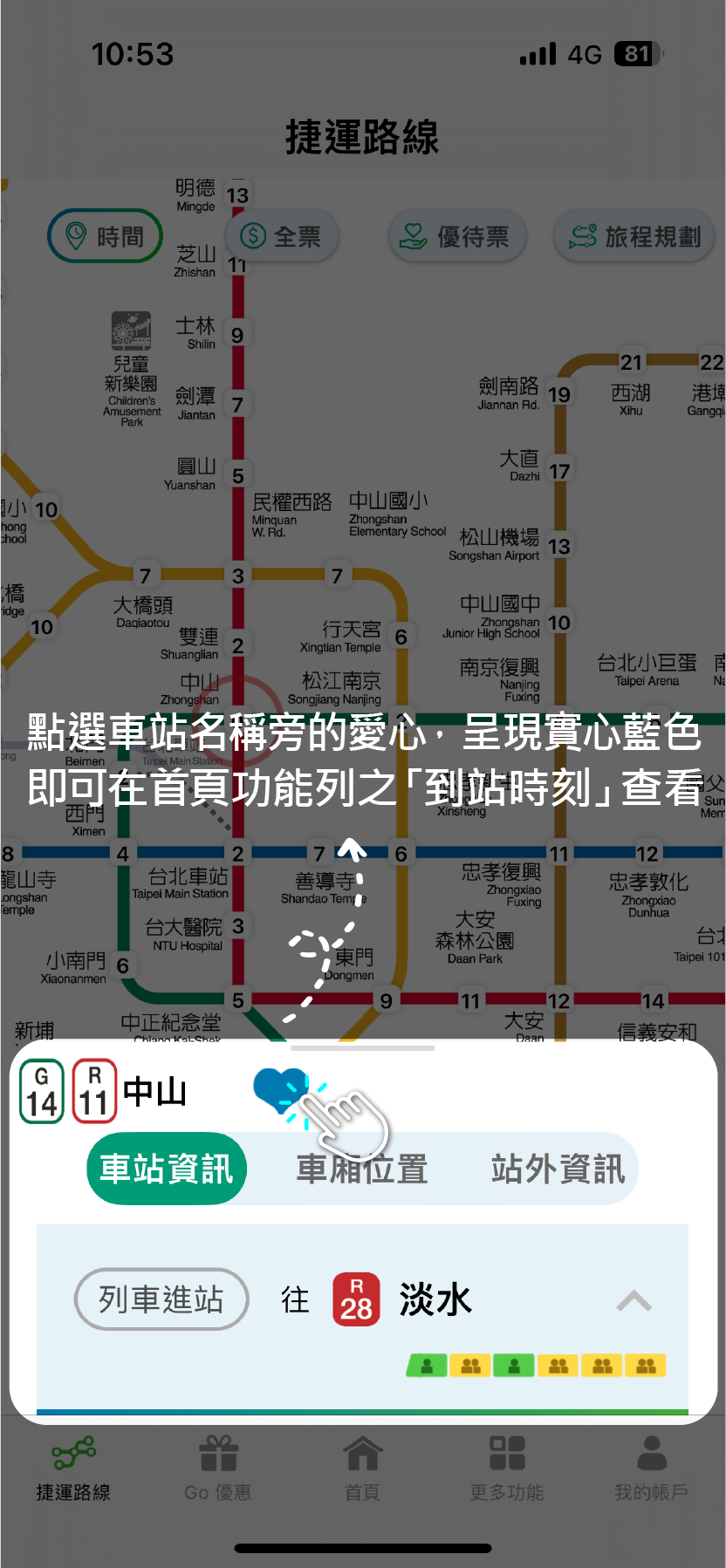The height and width of the screenshot is (1568, 726).
Task: Open the 時間 chip
Action: coord(106,236)
